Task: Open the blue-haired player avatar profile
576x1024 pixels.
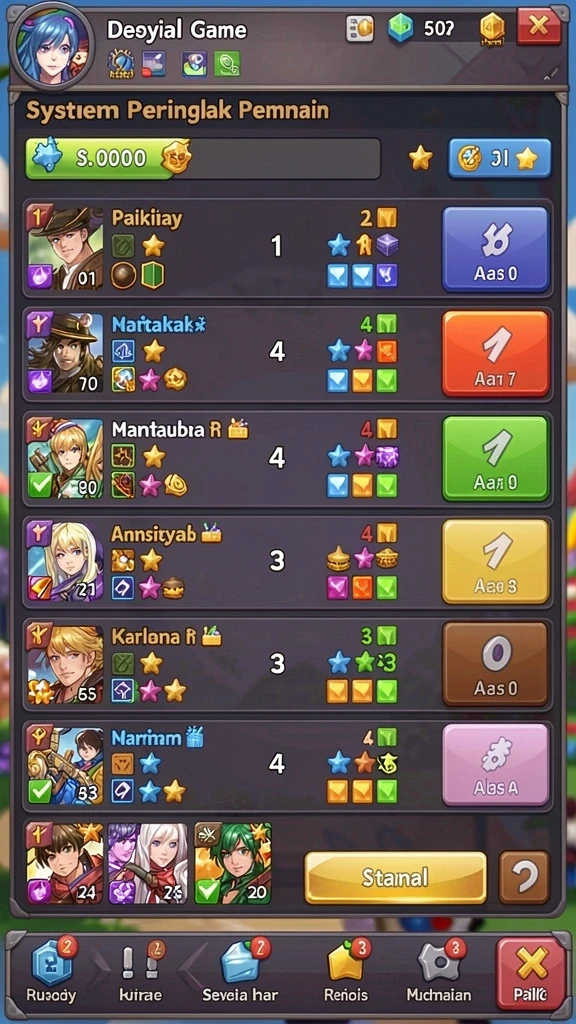Action: click(x=52, y=44)
